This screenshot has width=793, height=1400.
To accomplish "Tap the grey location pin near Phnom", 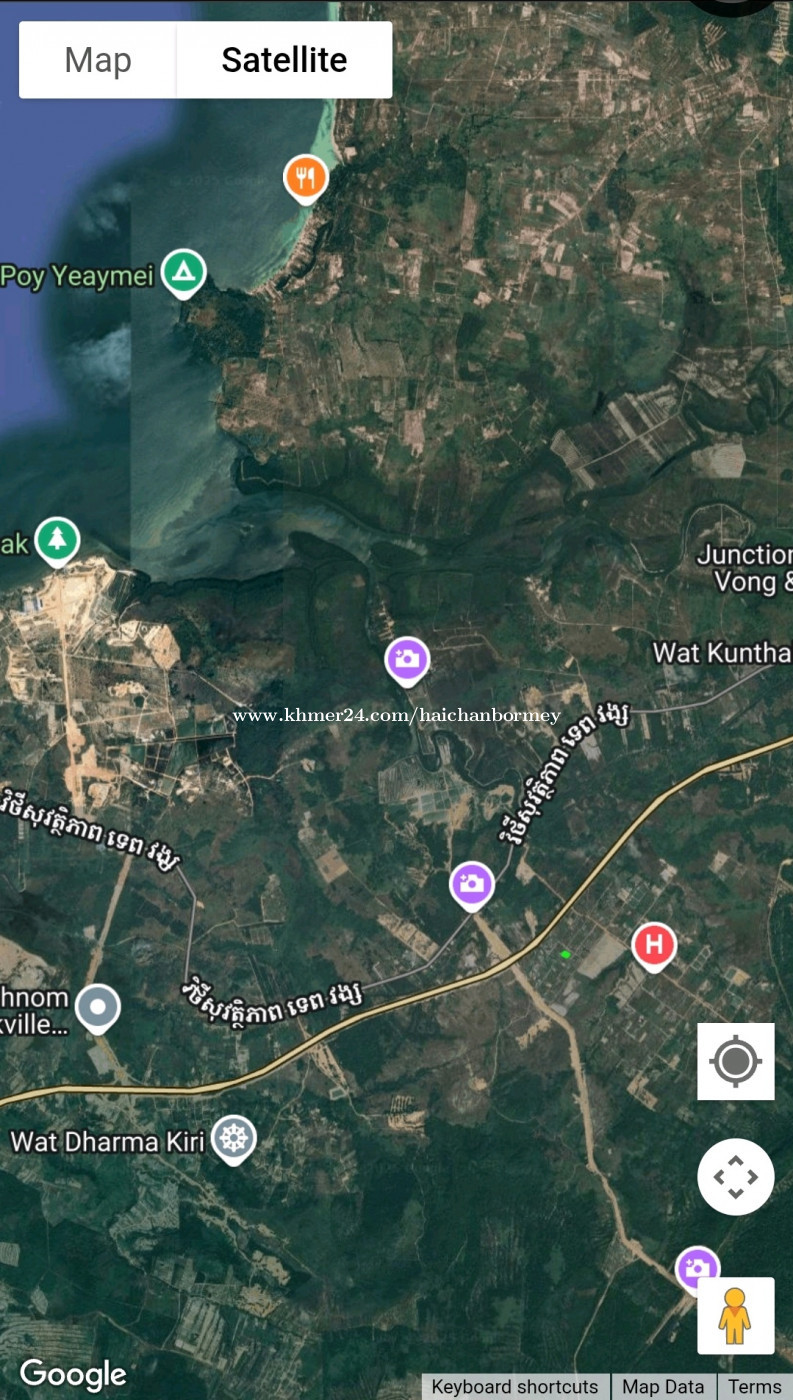I will [97, 1010].
